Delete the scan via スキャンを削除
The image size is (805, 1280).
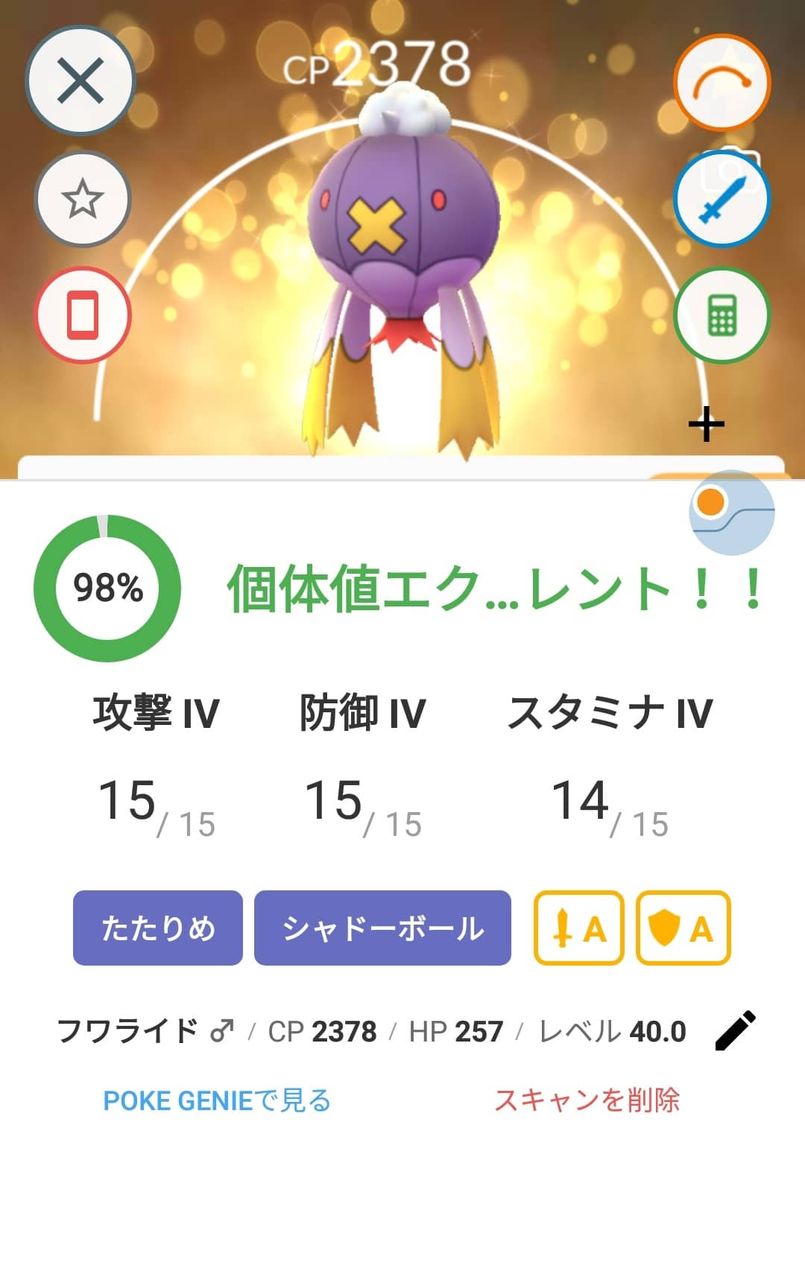587,1101
